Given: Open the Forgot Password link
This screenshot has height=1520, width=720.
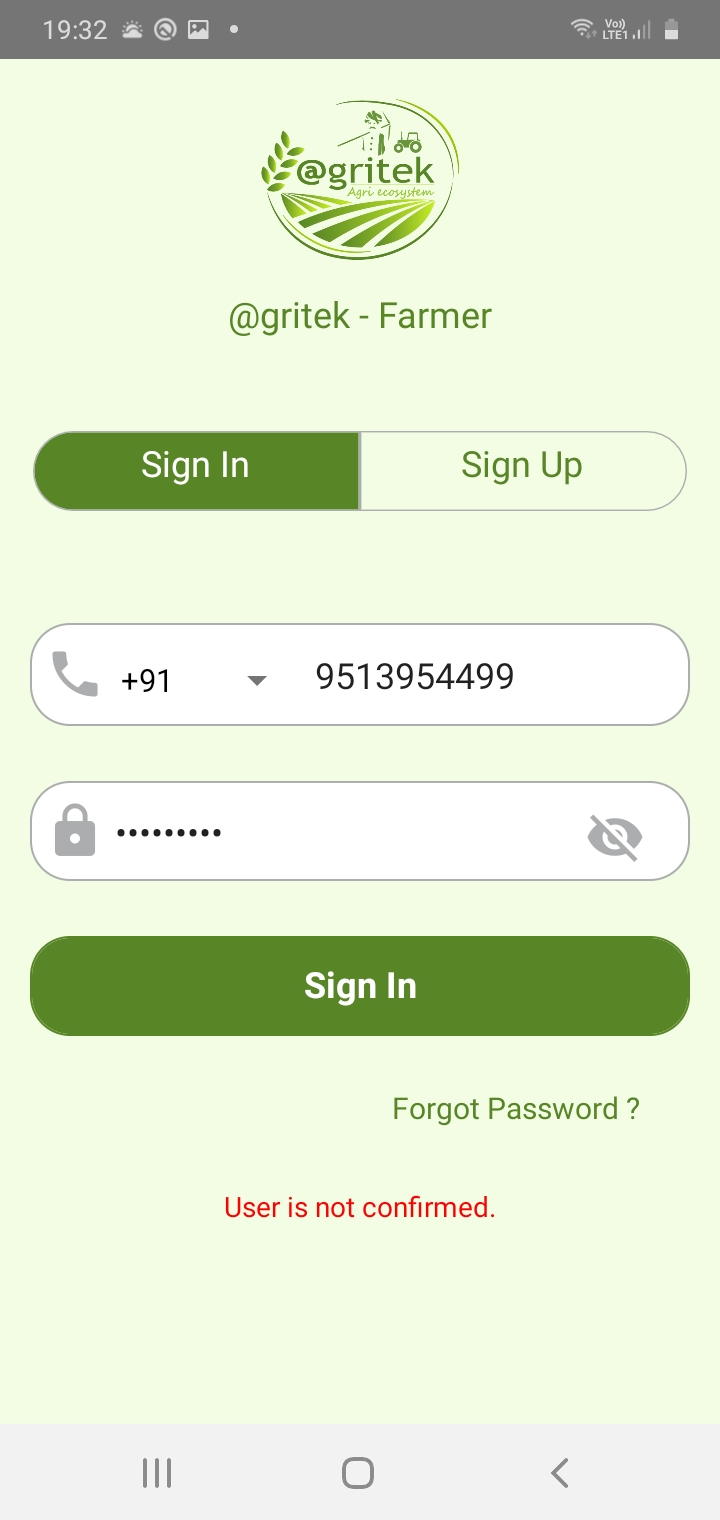Looking at the screenshot, I should 516,1109.
